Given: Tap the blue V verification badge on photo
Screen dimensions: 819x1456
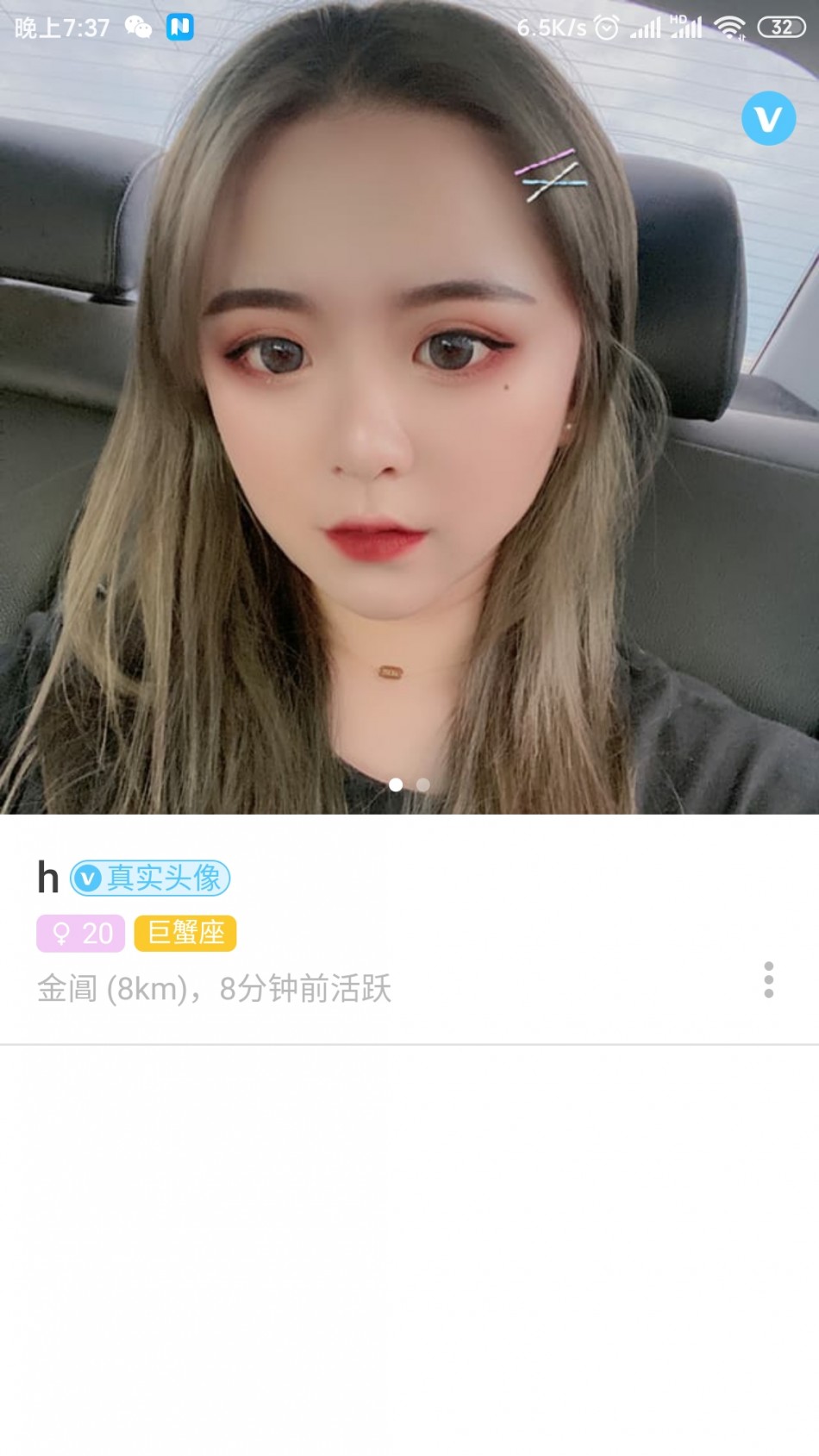Looking at the screenshot, I should point(768,118).
